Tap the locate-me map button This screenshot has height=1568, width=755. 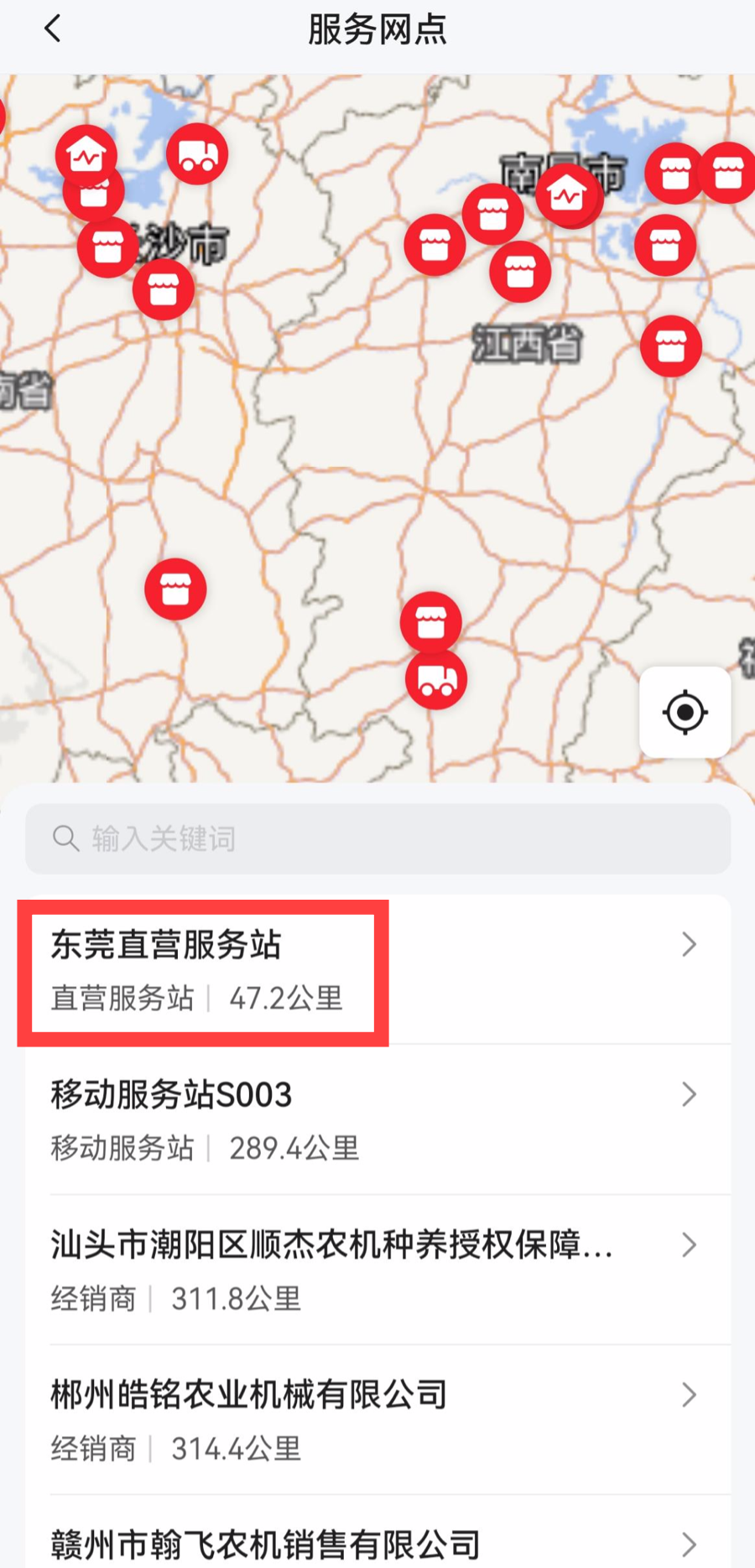[x=685, y=713]
